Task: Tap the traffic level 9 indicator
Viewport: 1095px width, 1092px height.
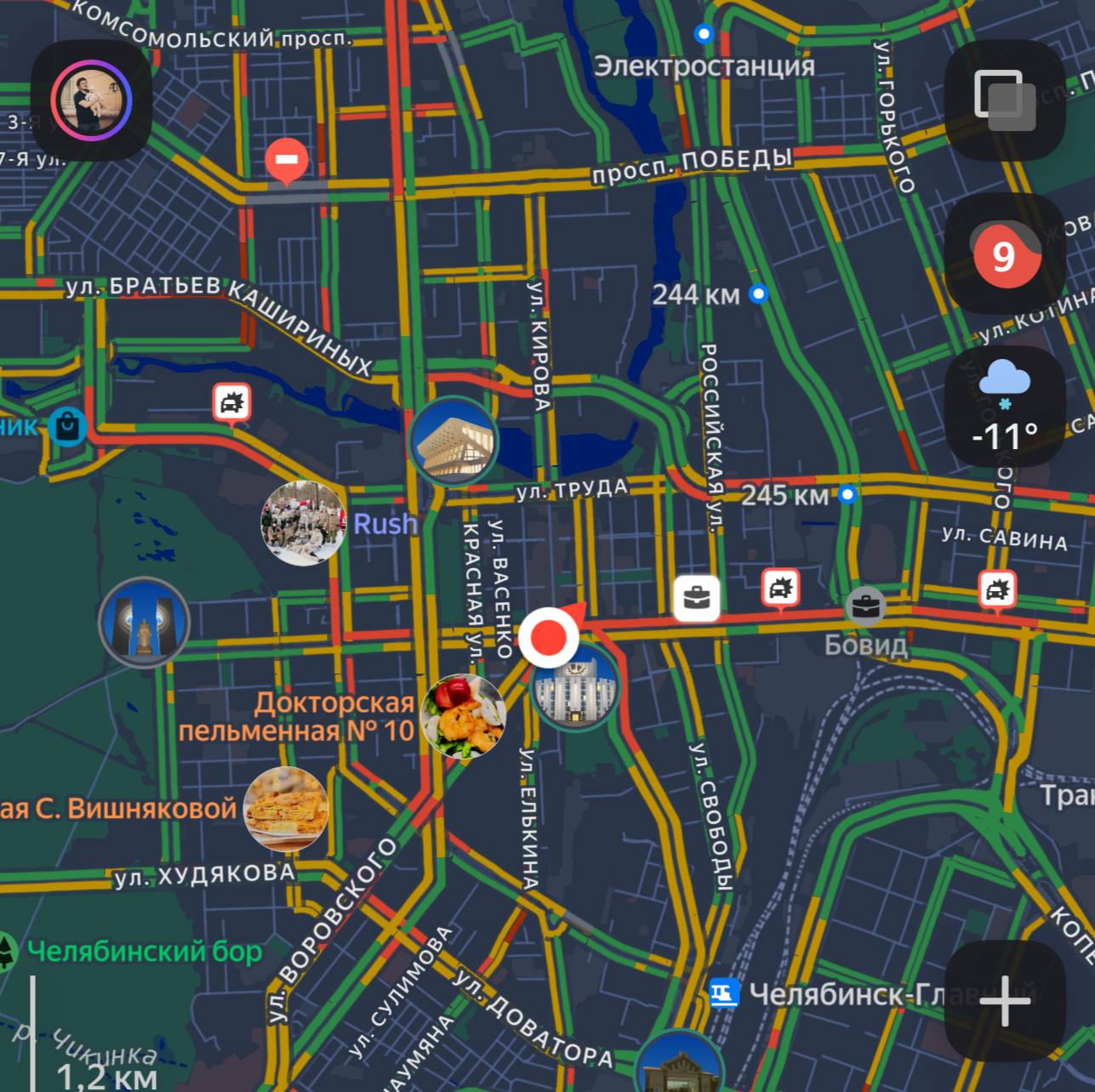Action: [1005, 255]
